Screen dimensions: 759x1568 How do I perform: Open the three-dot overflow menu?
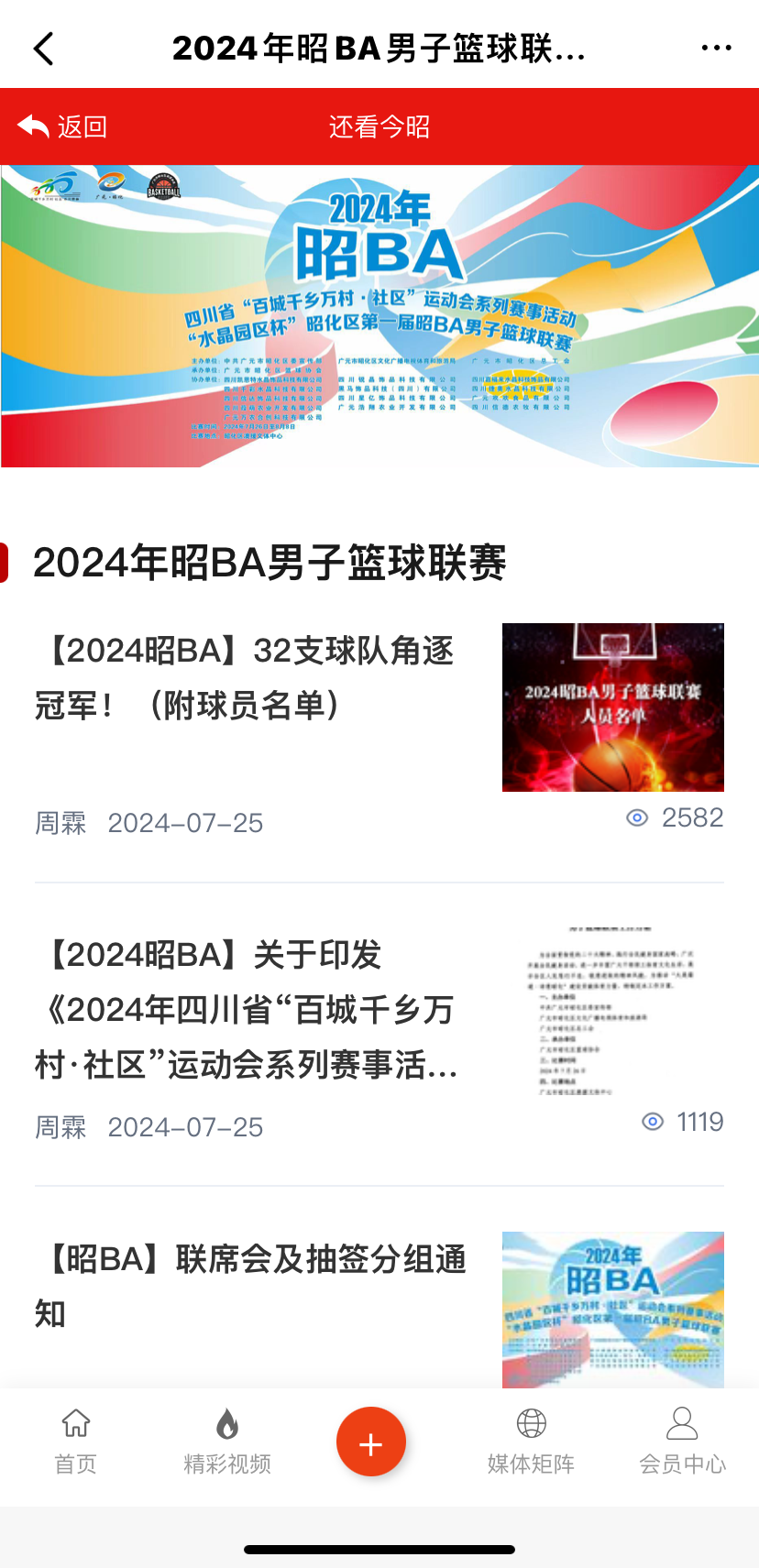pos(716,48)
